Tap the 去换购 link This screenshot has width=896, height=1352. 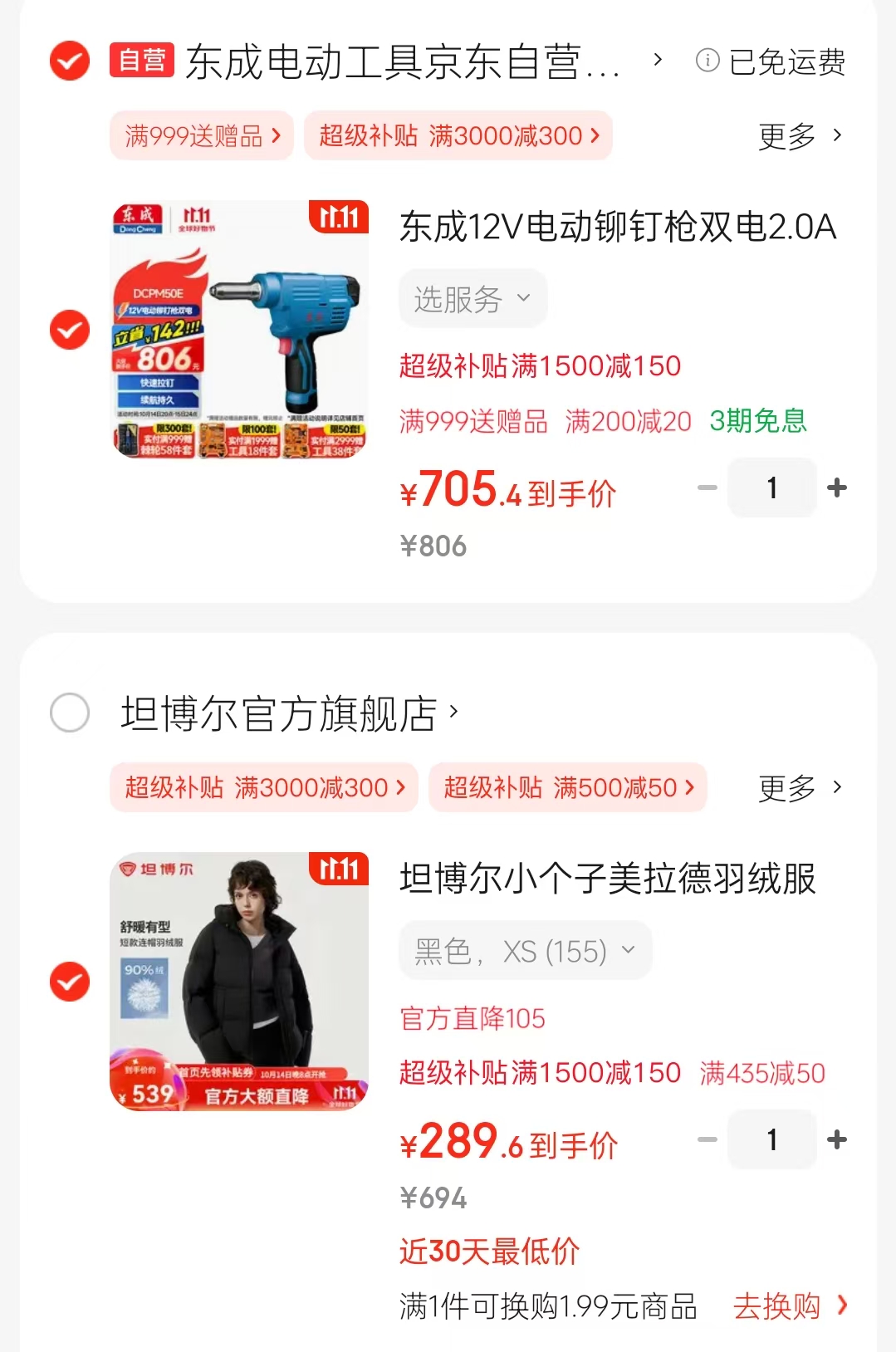789,1306
